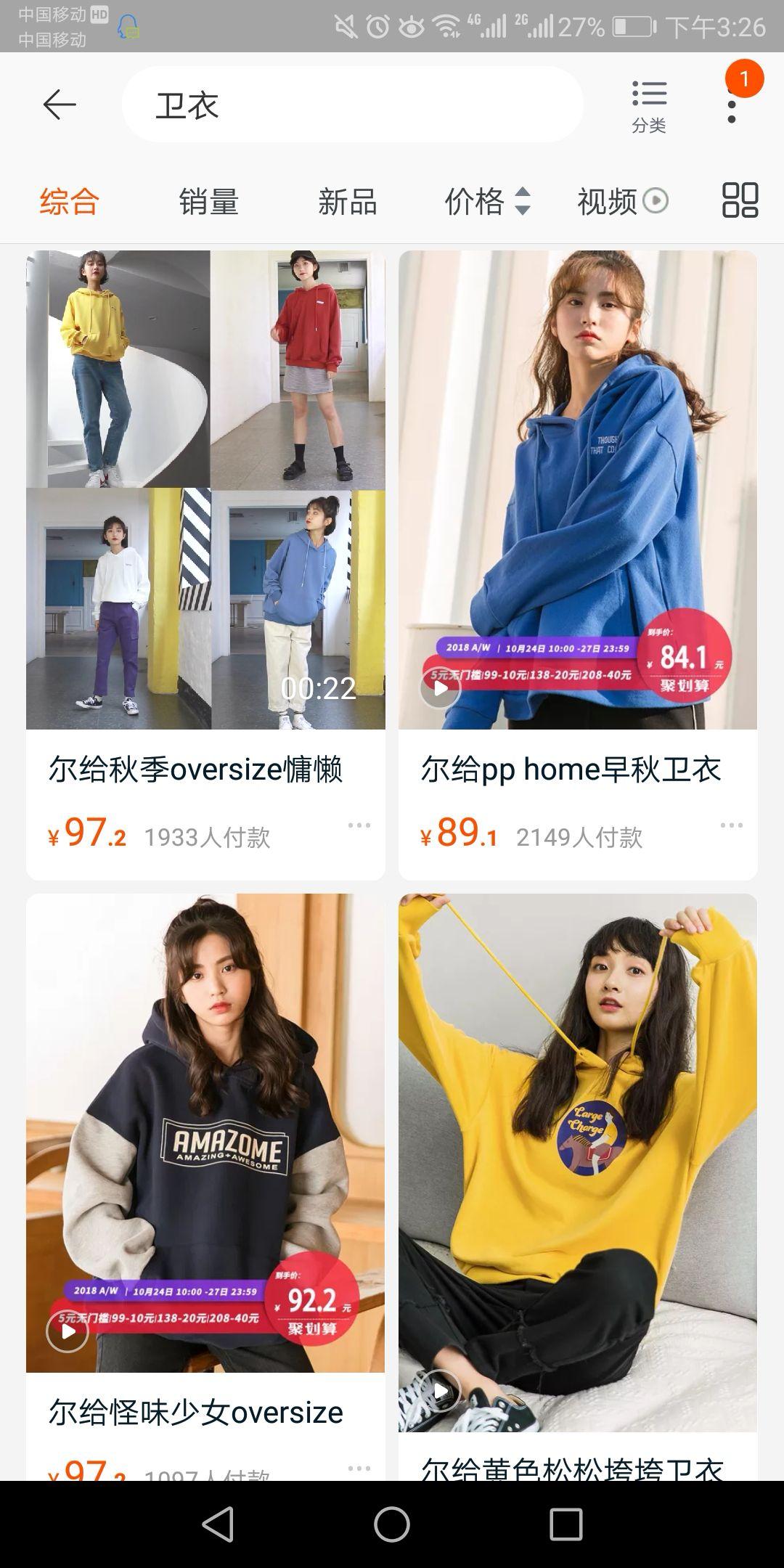Sort results by 销量
This screenshot has width=784, height=1568.
pos(209,202)
